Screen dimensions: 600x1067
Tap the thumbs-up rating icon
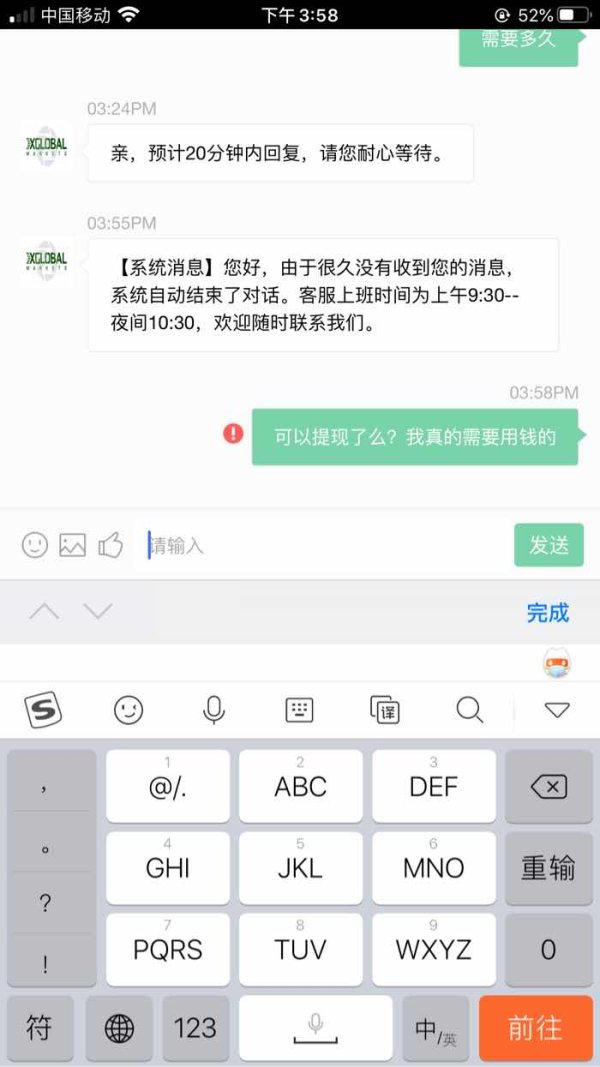(x=110, y=544)
